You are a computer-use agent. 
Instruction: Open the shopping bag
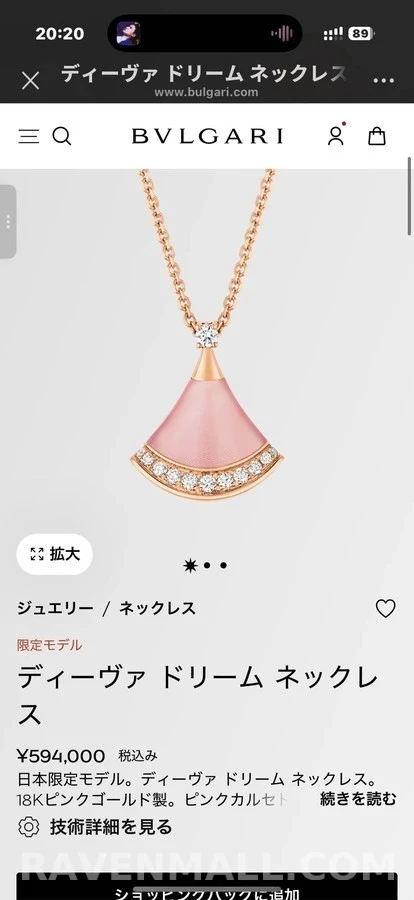377,135
